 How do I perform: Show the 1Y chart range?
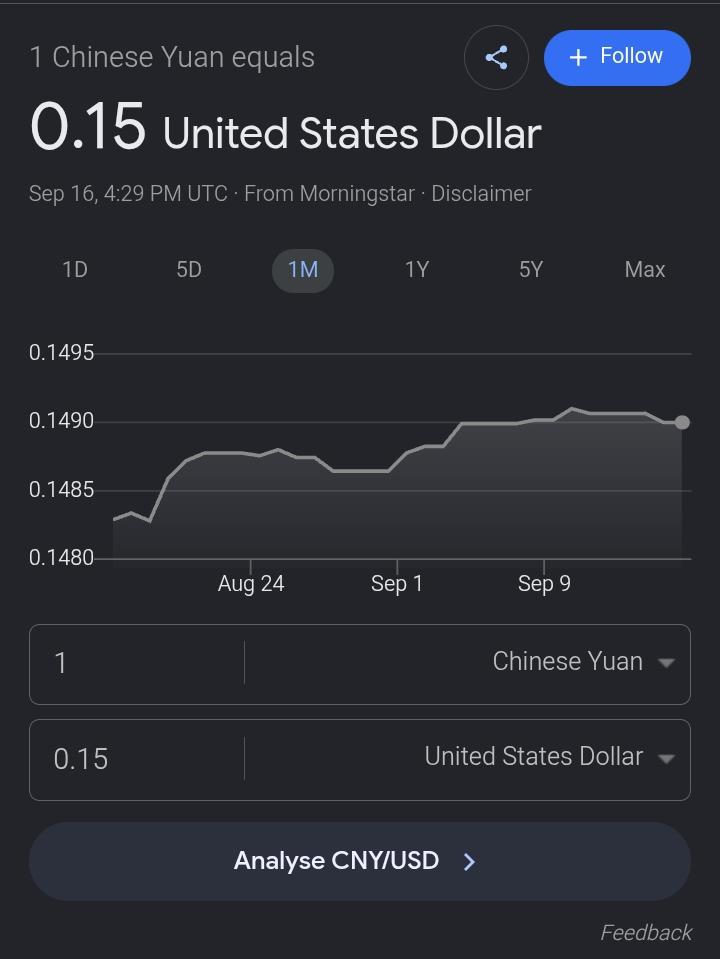pos(417,270)
